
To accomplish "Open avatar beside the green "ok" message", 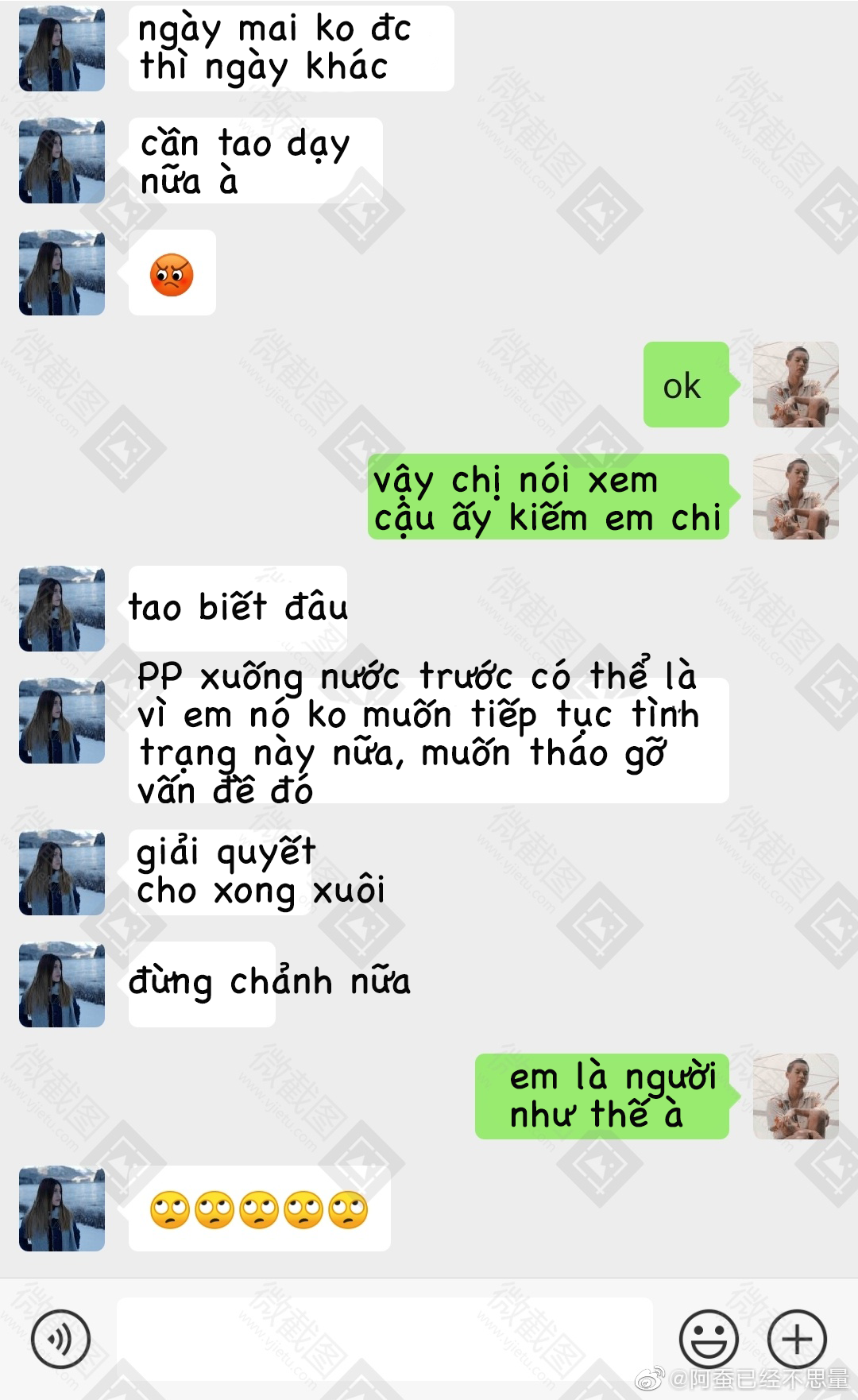I will coord(795,385).
